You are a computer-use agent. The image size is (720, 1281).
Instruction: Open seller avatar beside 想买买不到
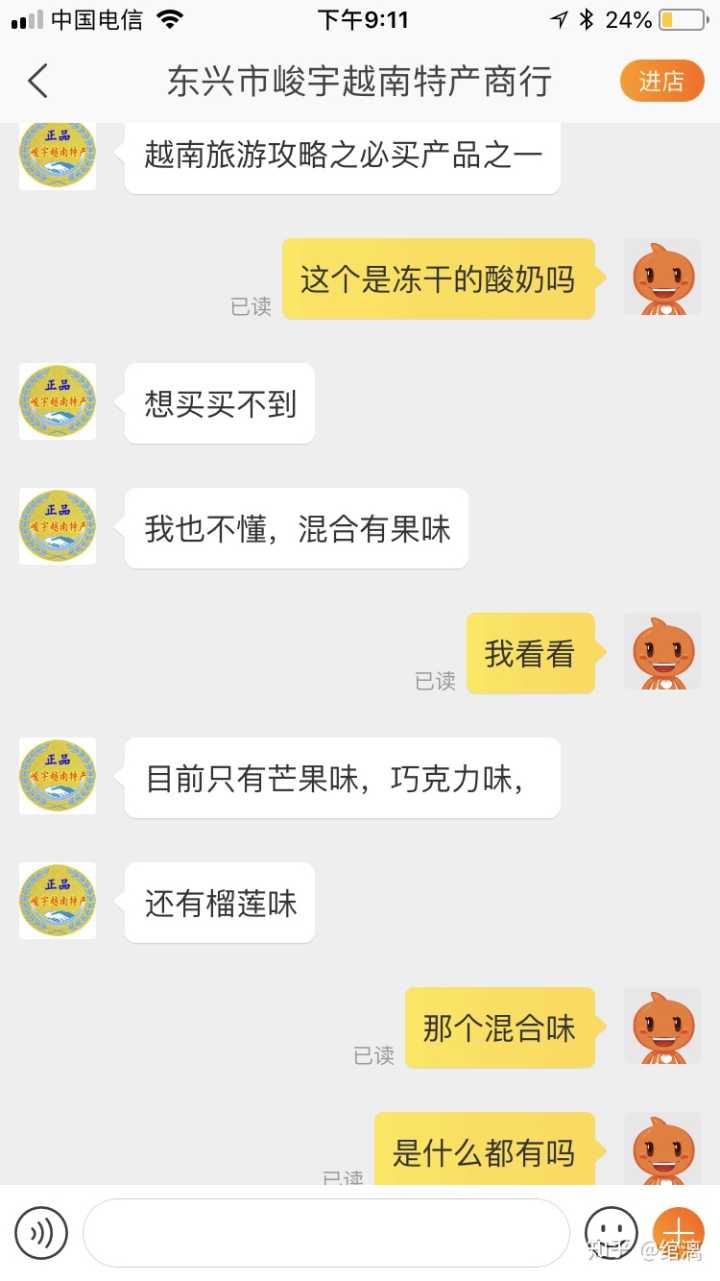point(58,402)
